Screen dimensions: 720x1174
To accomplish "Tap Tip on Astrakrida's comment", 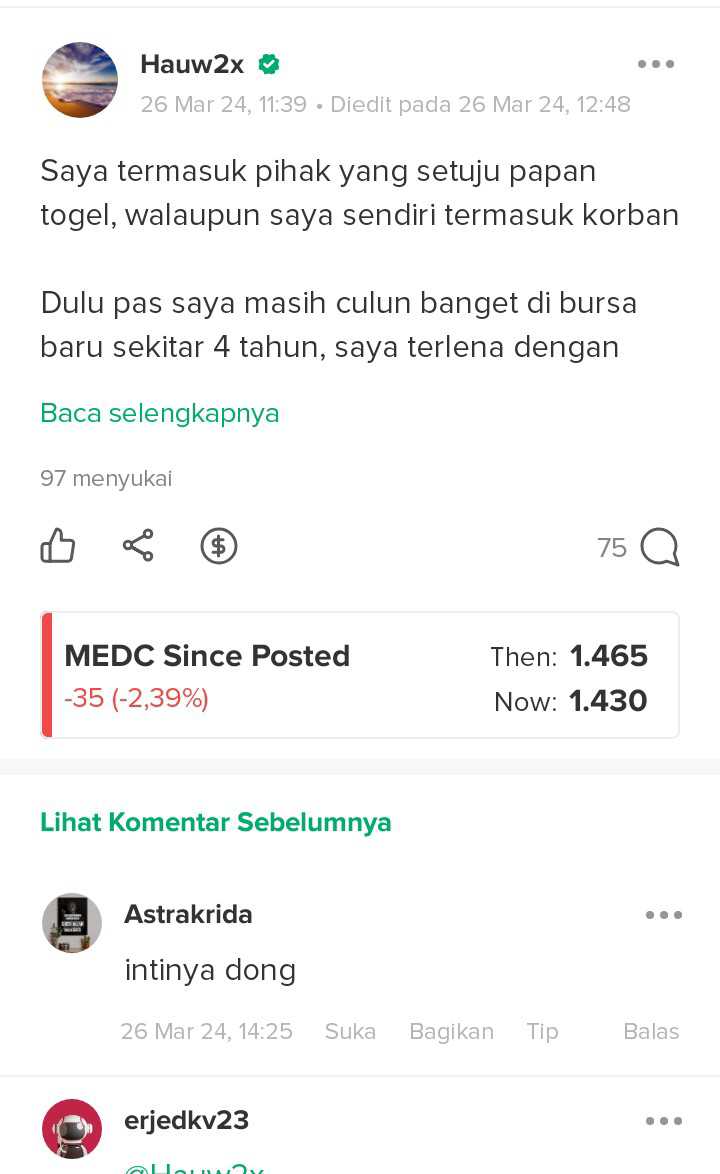I will (542, 1031).
